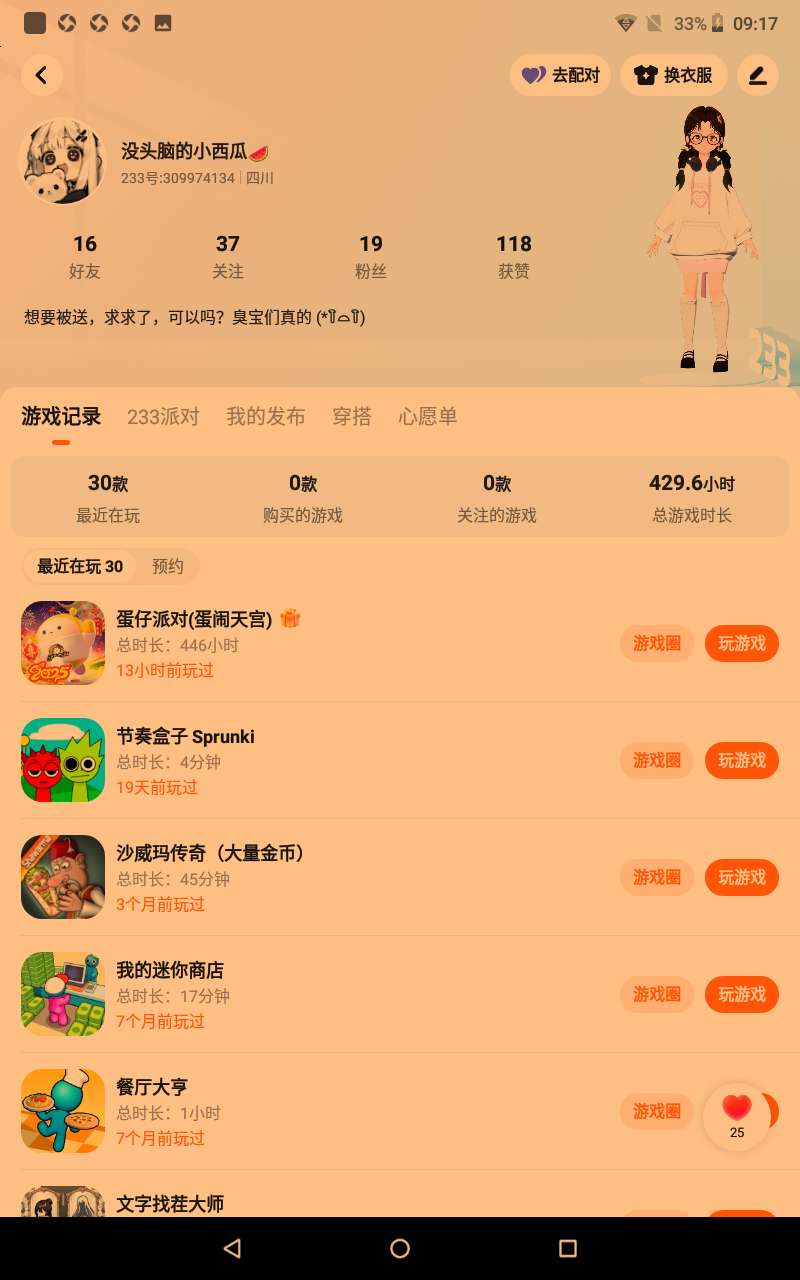800x1280 pixels.
Task: Open 游戏圈 for 餐厅大亨
Action: point(657,1111)
